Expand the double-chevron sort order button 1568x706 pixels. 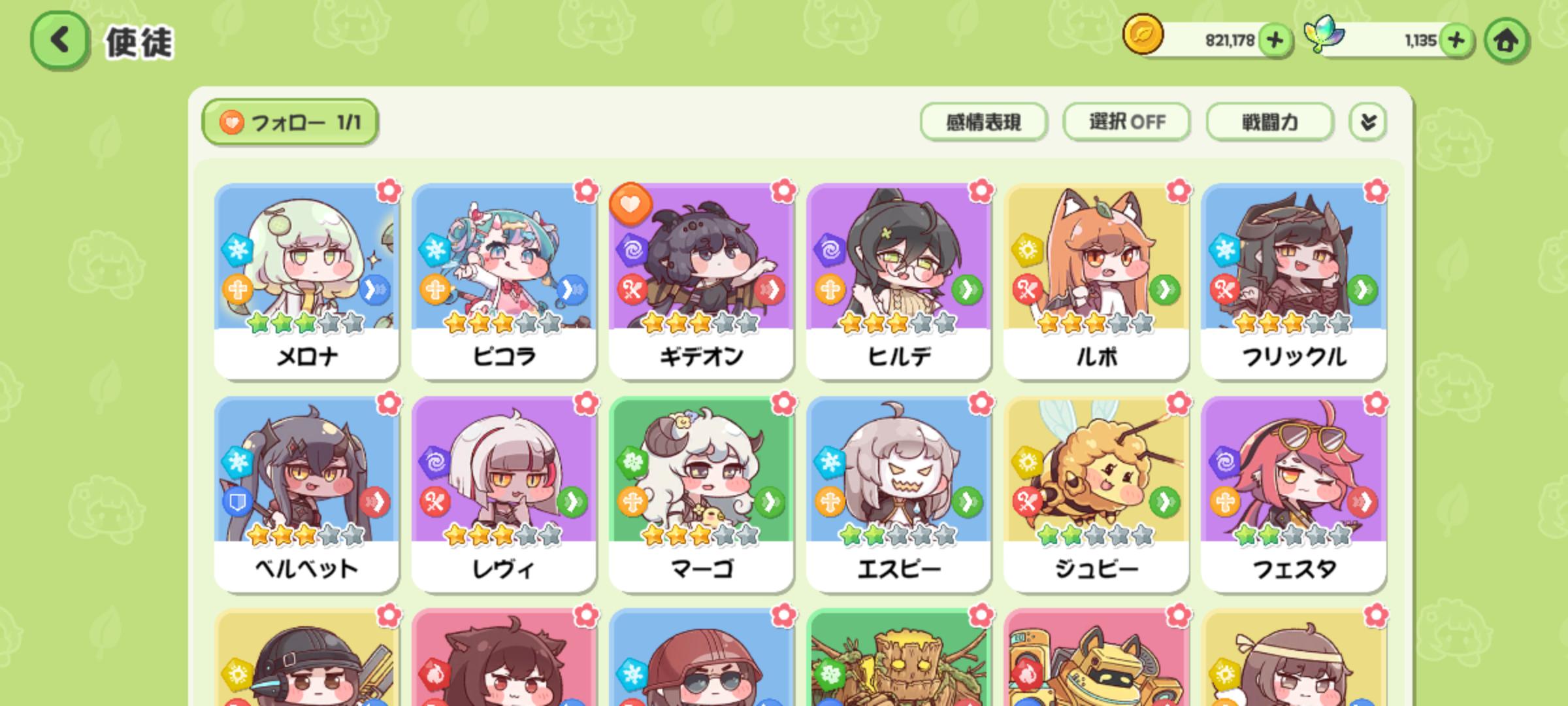tap(1368, 122)
